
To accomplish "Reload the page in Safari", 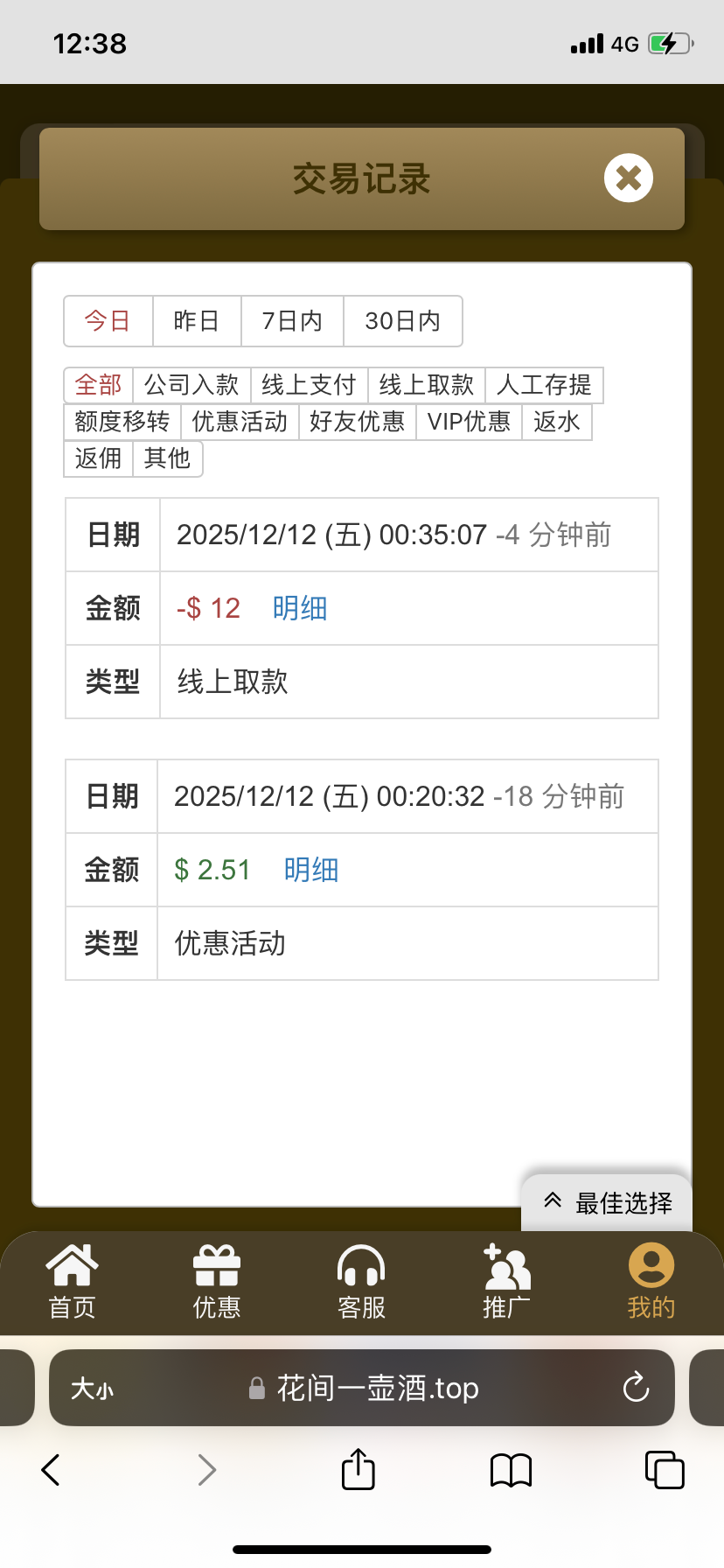I will [x=636, y=1388].
